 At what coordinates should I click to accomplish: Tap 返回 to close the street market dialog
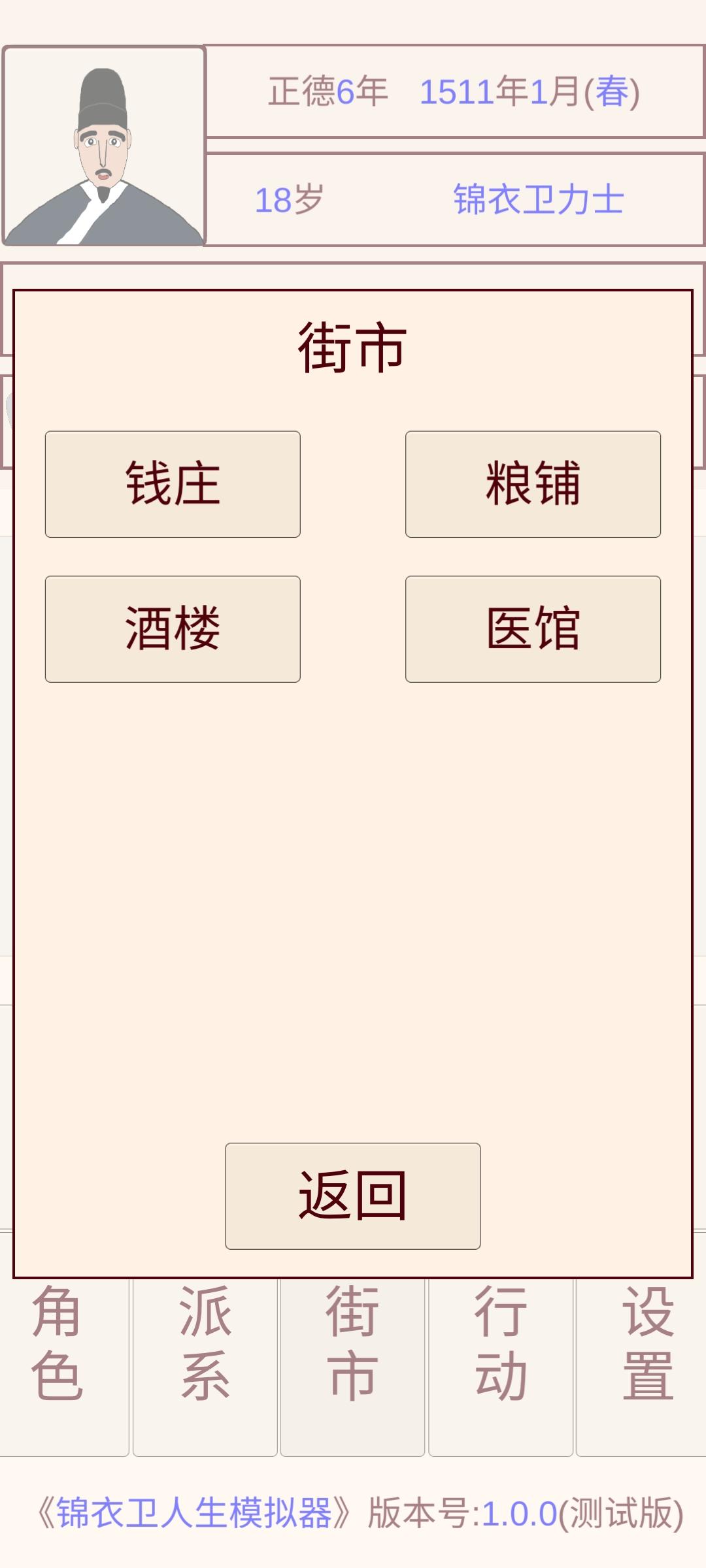pyautogui.click(x=352, y=1196)
